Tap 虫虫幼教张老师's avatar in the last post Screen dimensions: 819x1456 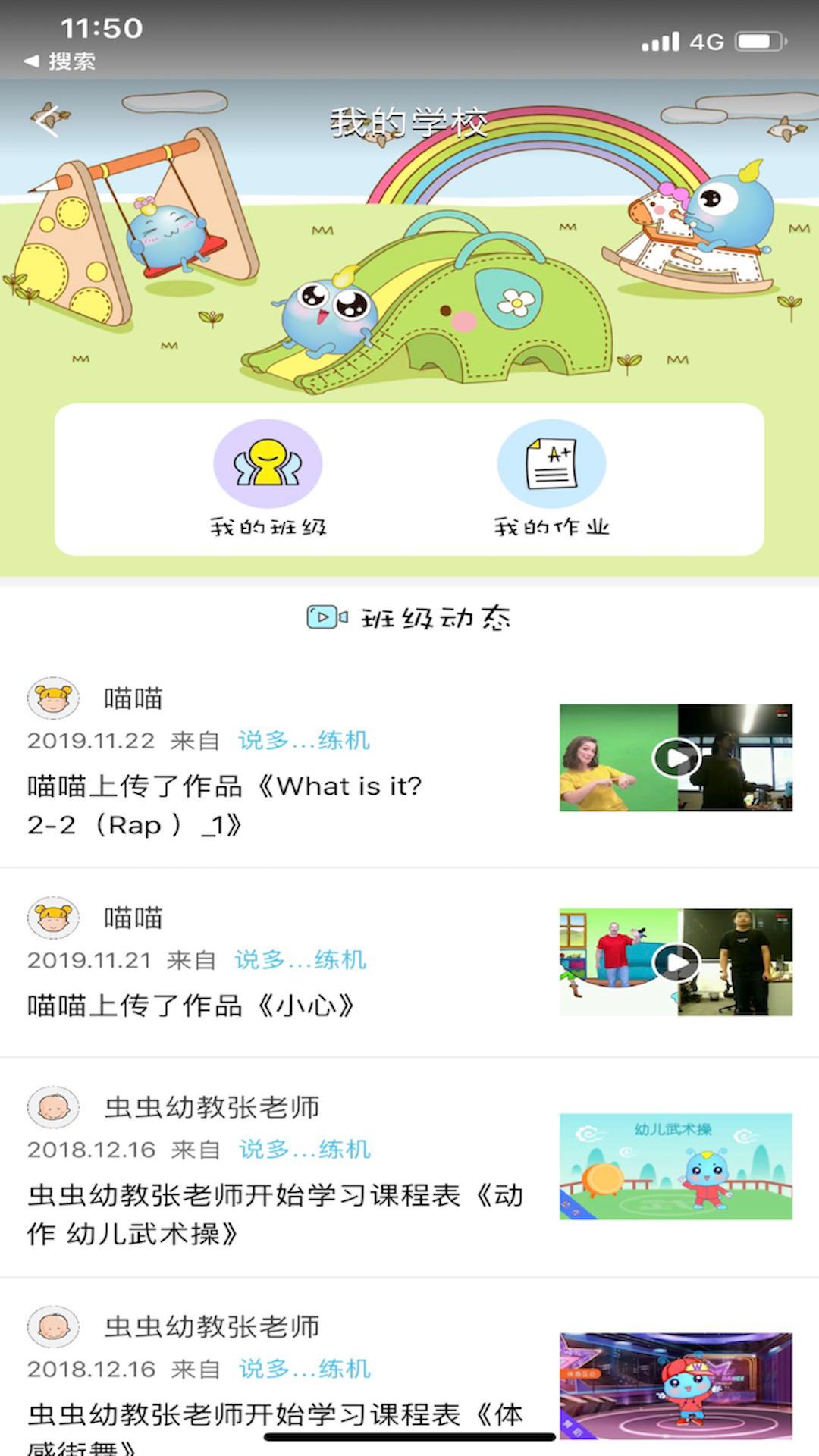52,1327
